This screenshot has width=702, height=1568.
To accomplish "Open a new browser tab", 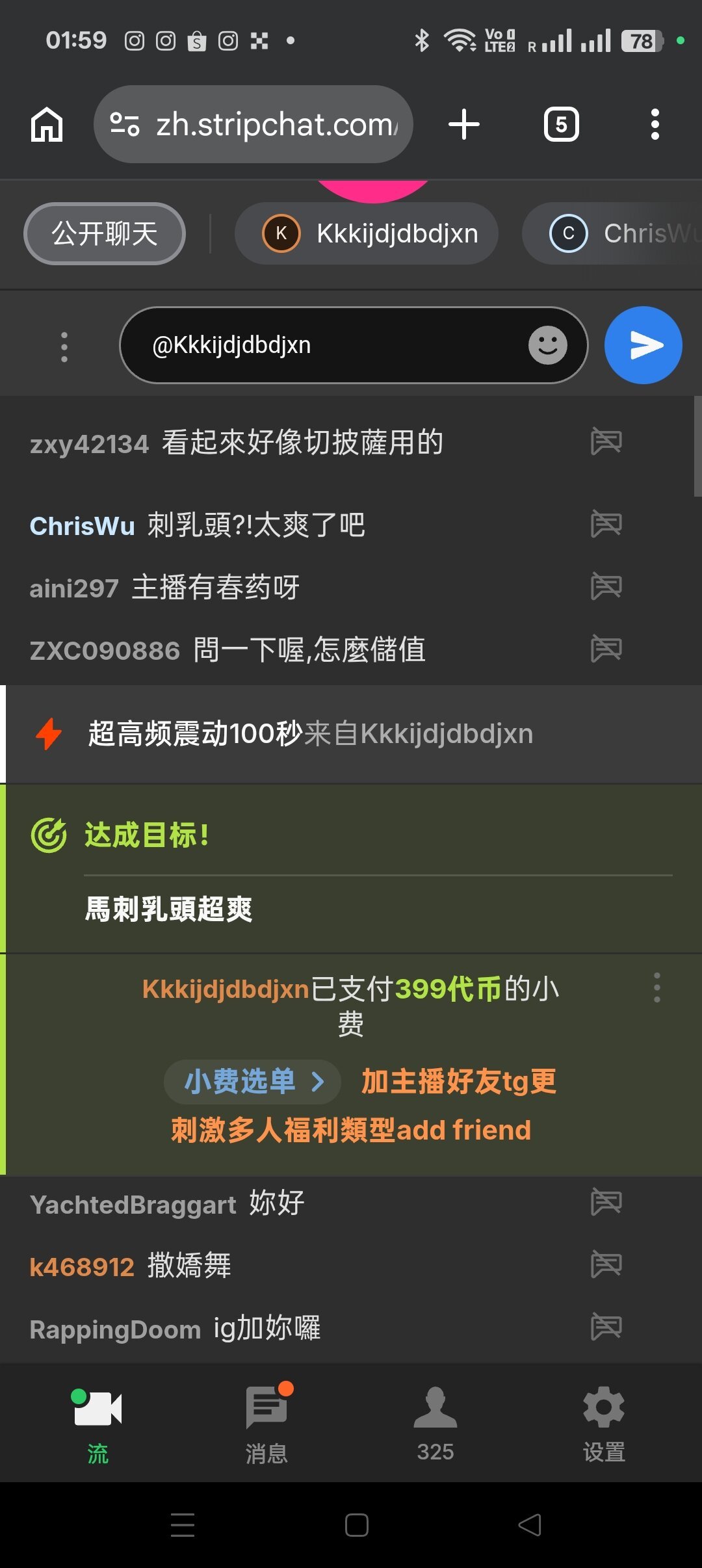I will pos(464,124).
